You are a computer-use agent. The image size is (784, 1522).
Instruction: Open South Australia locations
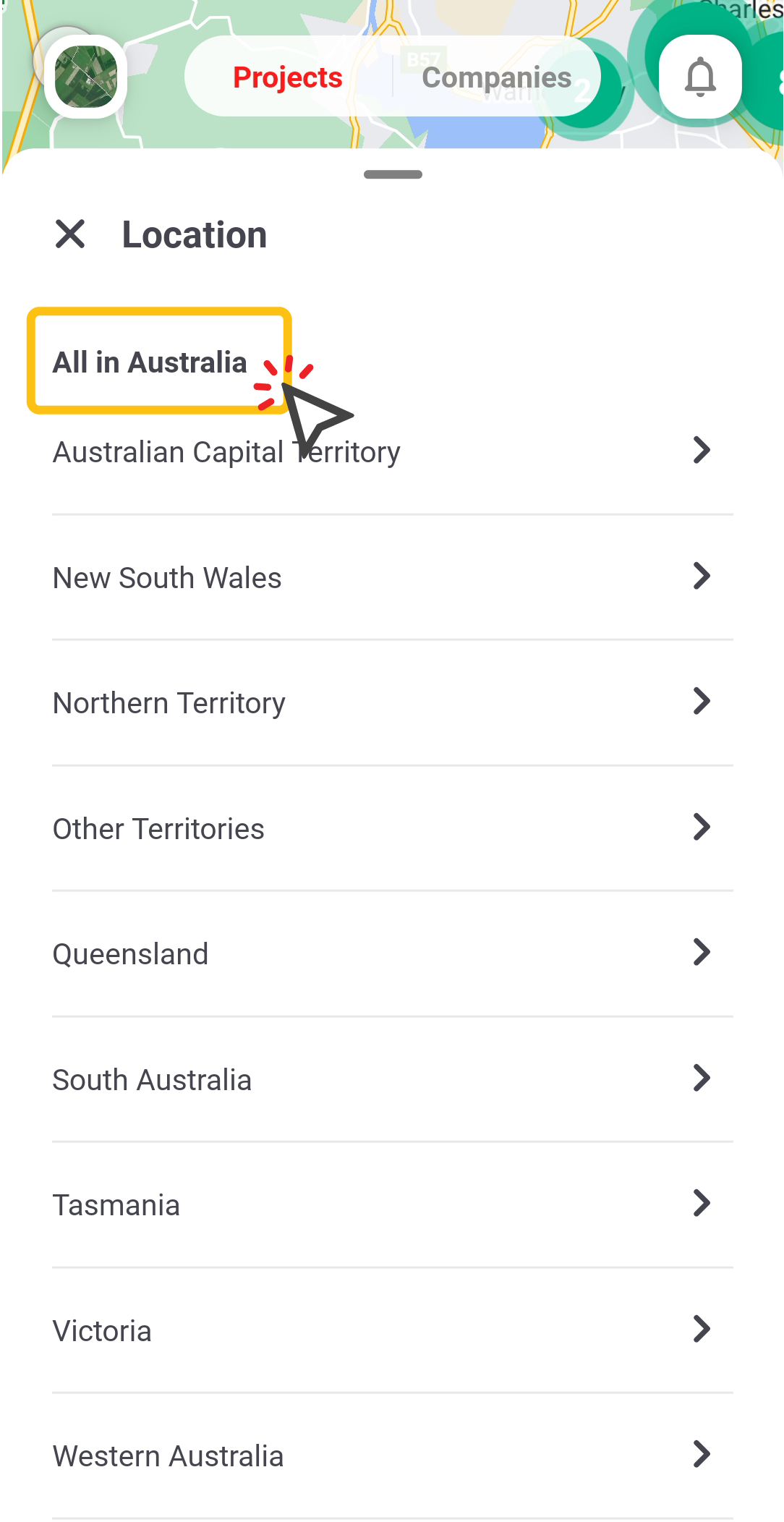(393, 1079)
